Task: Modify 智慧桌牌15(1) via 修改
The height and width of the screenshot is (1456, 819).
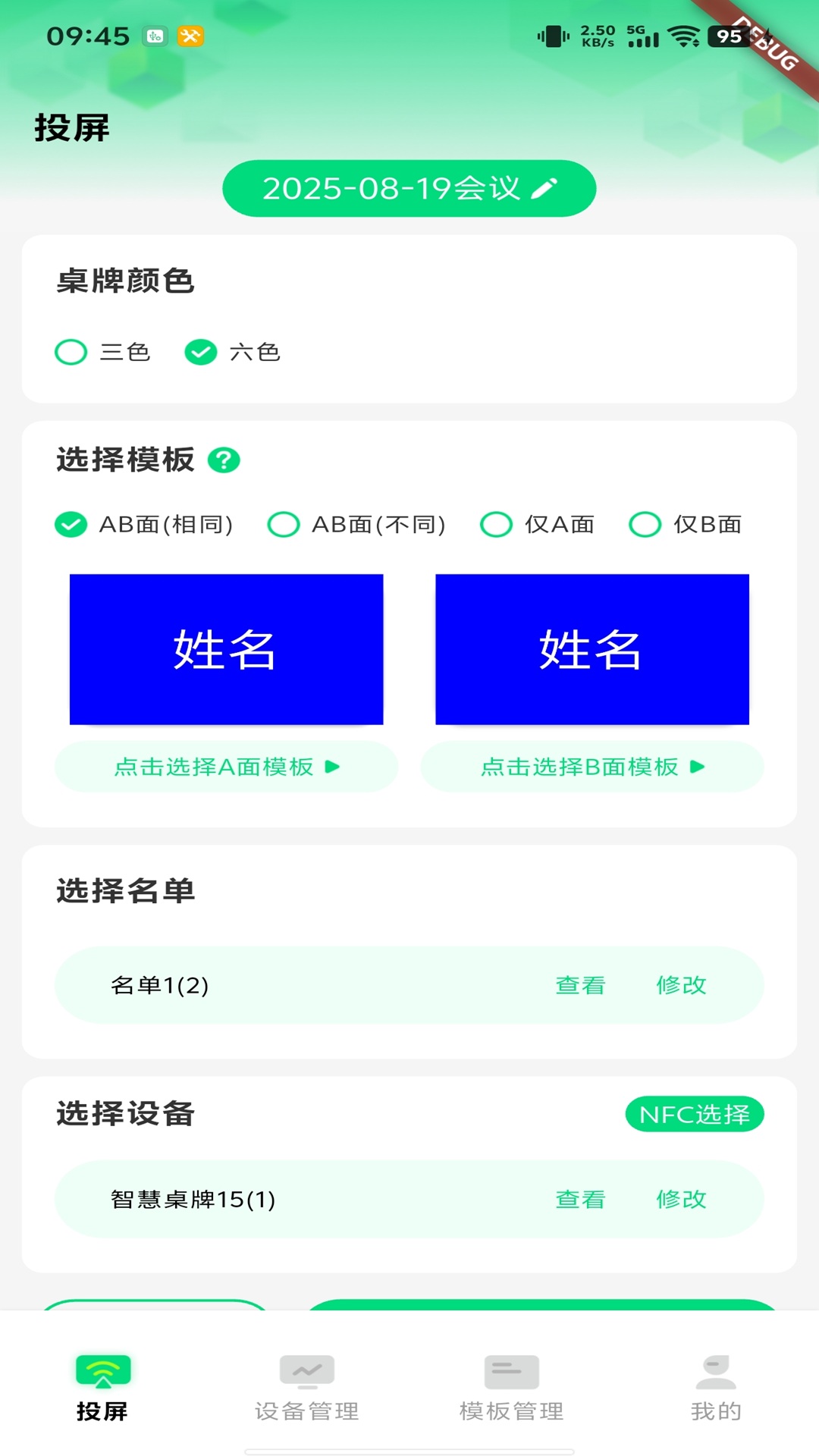Action: 681,1199
